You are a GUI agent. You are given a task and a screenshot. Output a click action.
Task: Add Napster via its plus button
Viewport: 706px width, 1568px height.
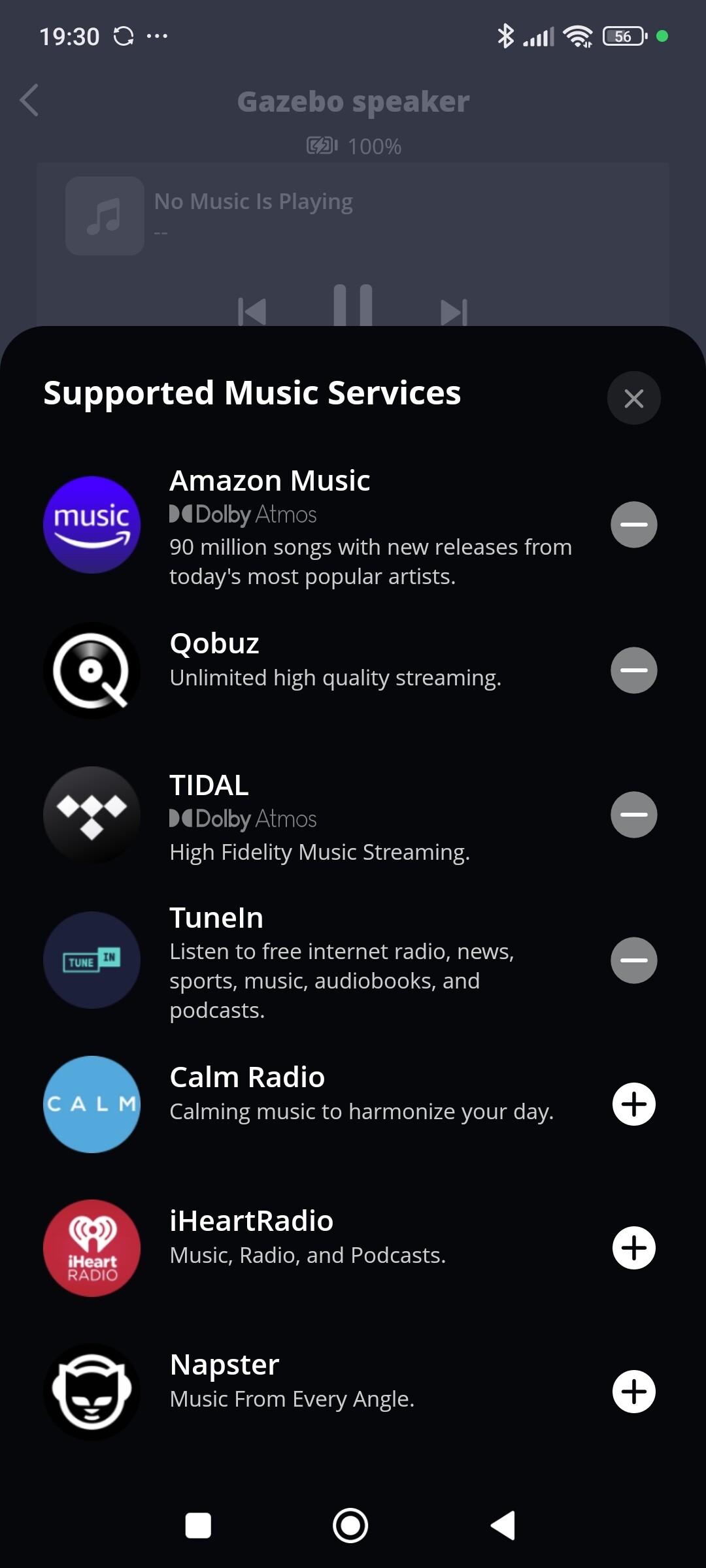[633, 1392]
